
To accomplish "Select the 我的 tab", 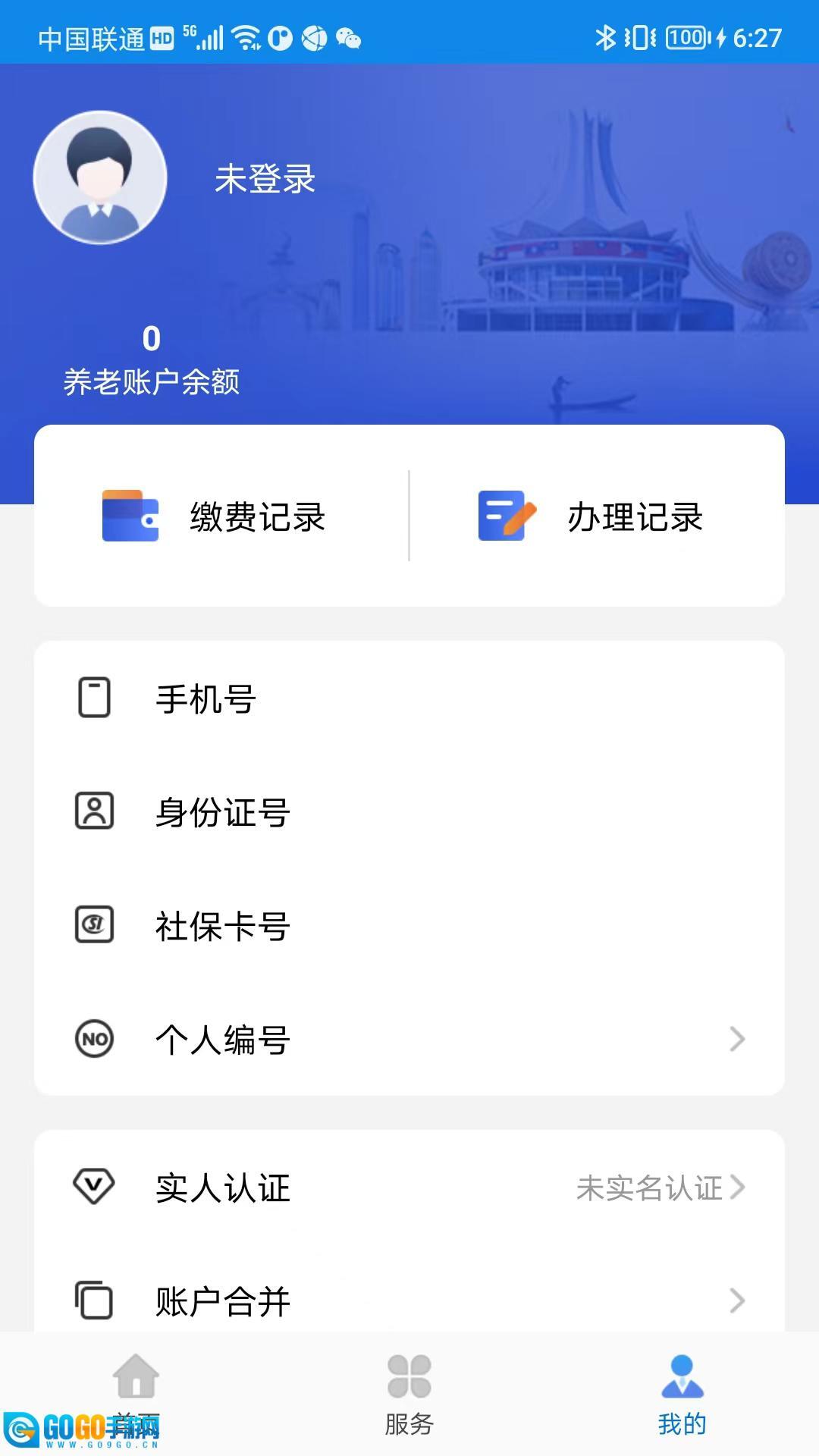I will [x=682, y=1394].
